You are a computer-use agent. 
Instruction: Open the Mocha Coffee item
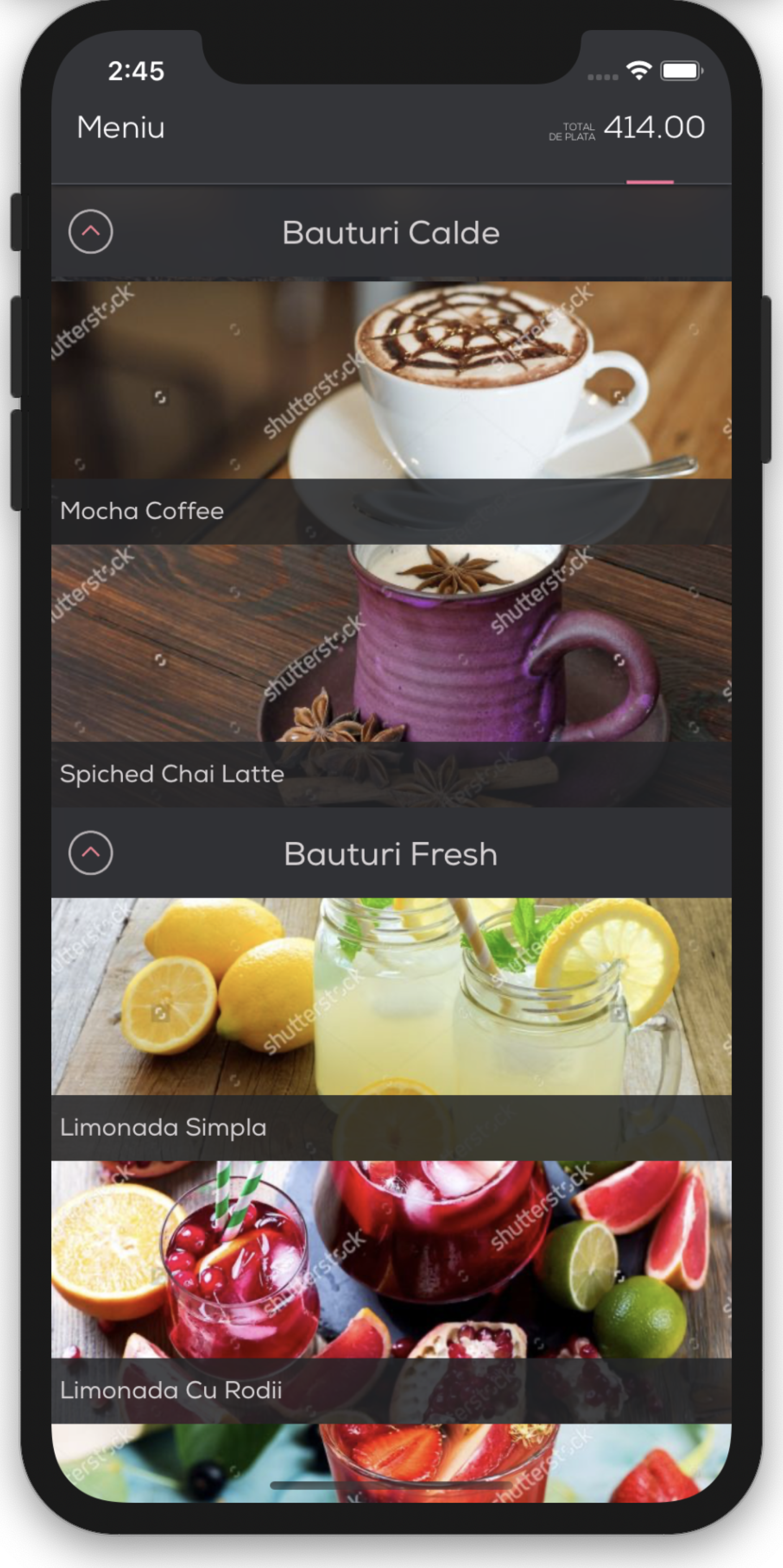point(391,411)
